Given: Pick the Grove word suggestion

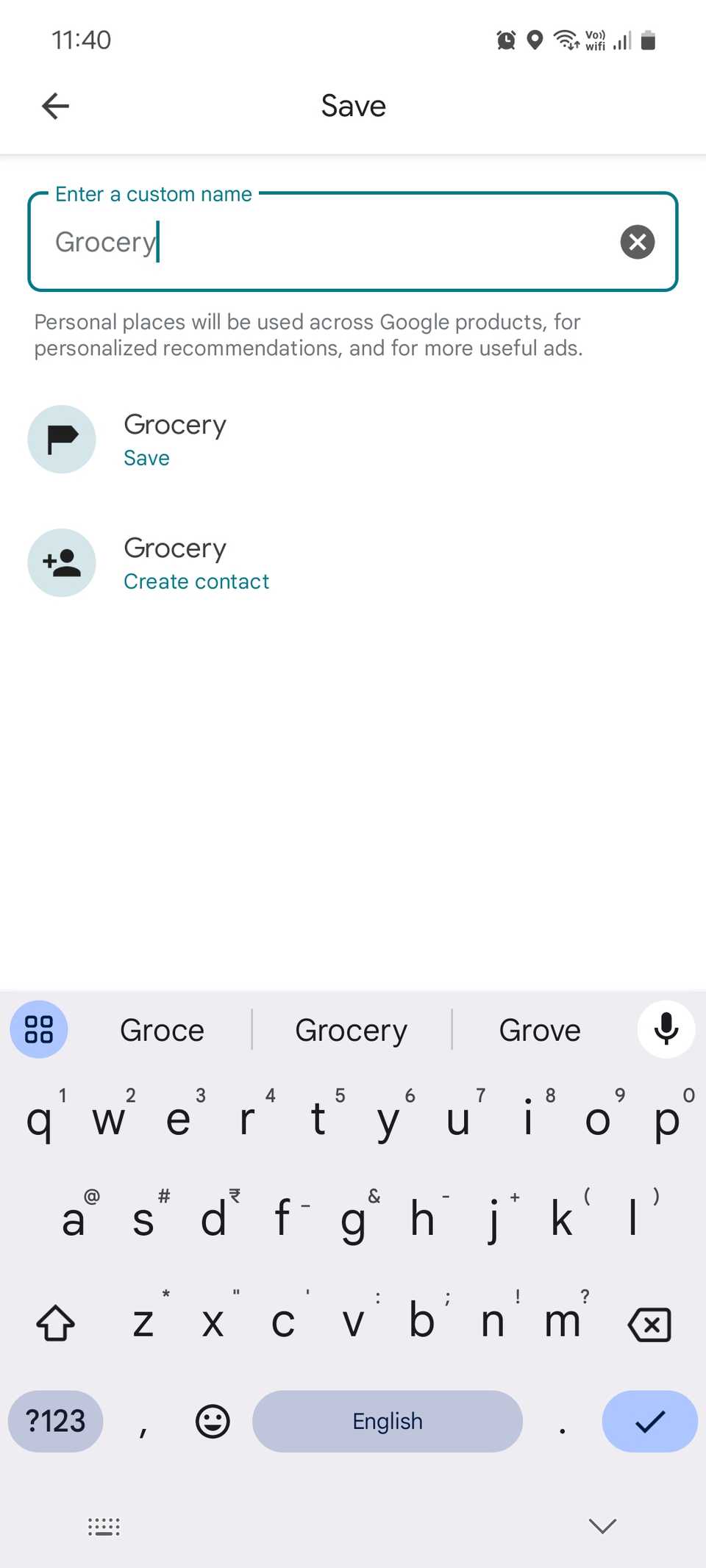Looking at the screenshot, I should [539, 1029].
